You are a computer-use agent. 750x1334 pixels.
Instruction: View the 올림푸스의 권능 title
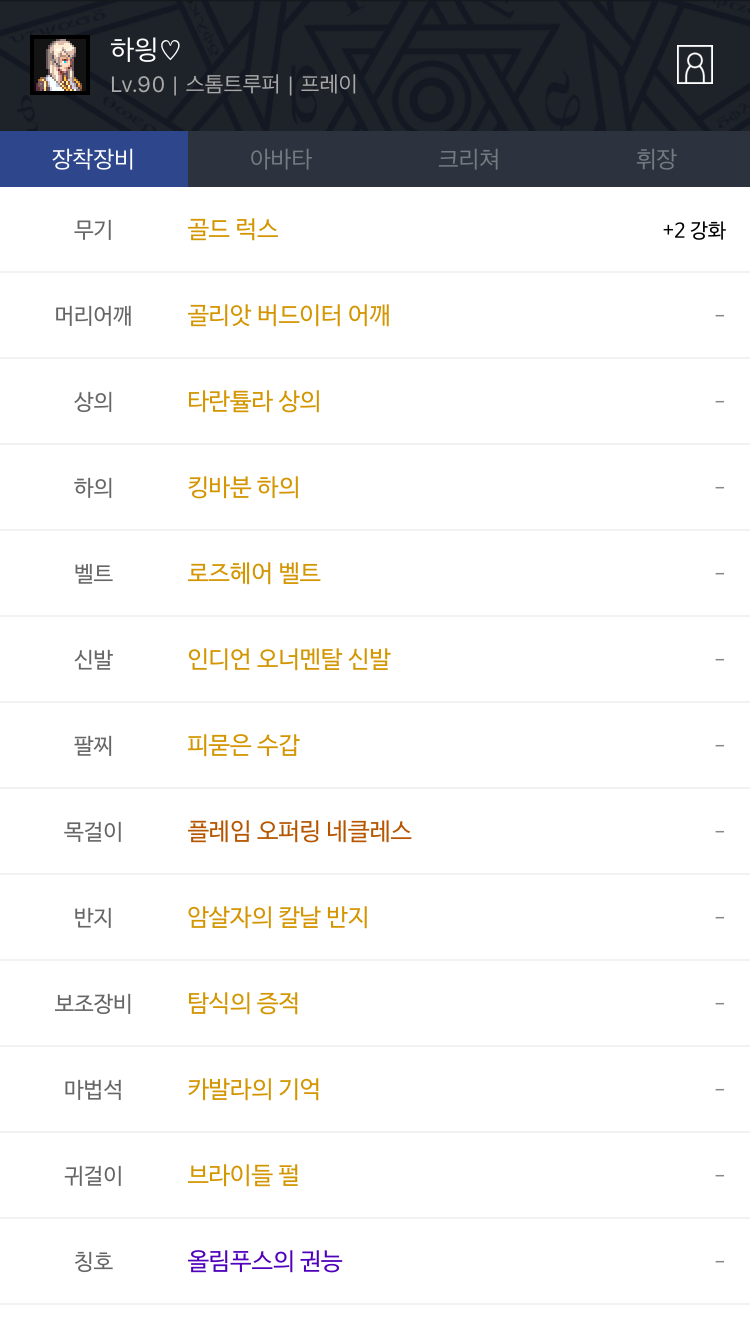pyautogui.click(x=265, y=1261)
